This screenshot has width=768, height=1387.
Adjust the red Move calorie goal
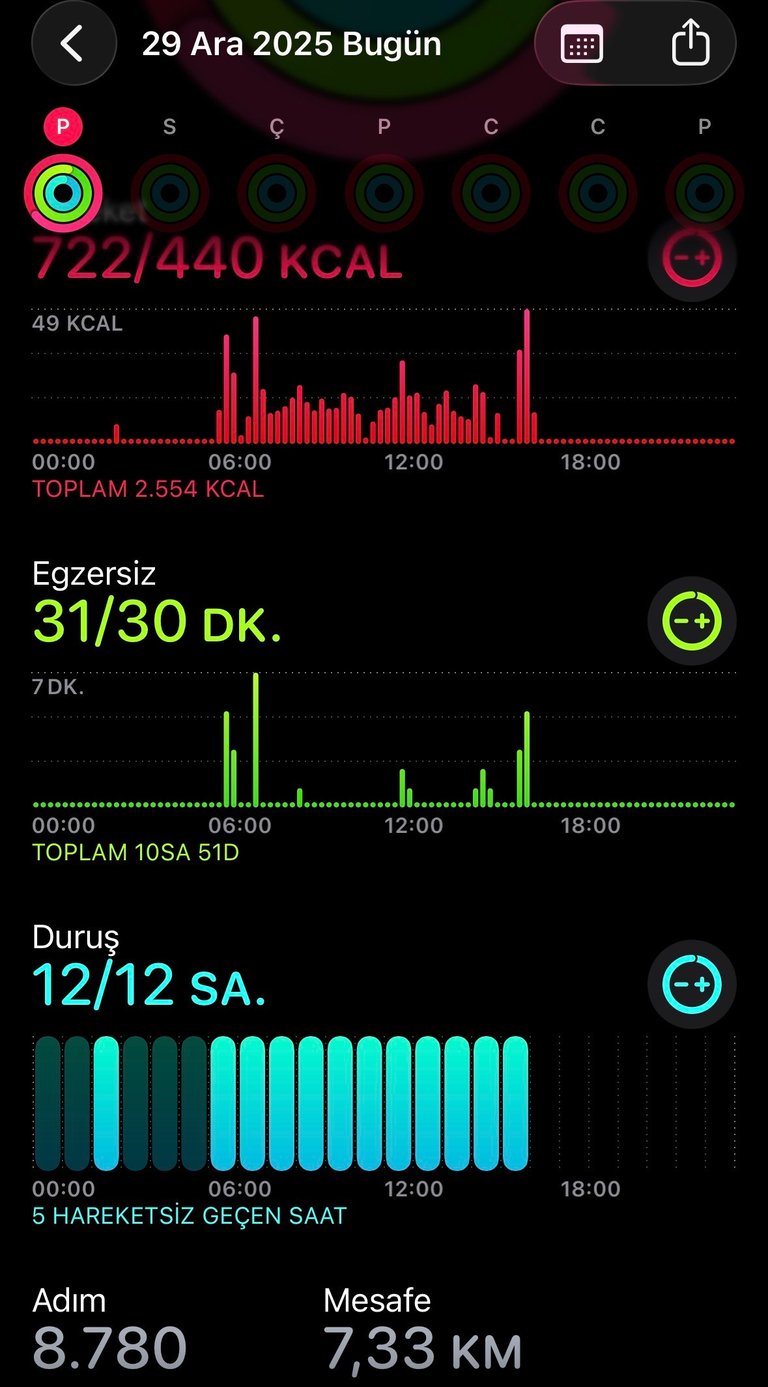(692, 258)
